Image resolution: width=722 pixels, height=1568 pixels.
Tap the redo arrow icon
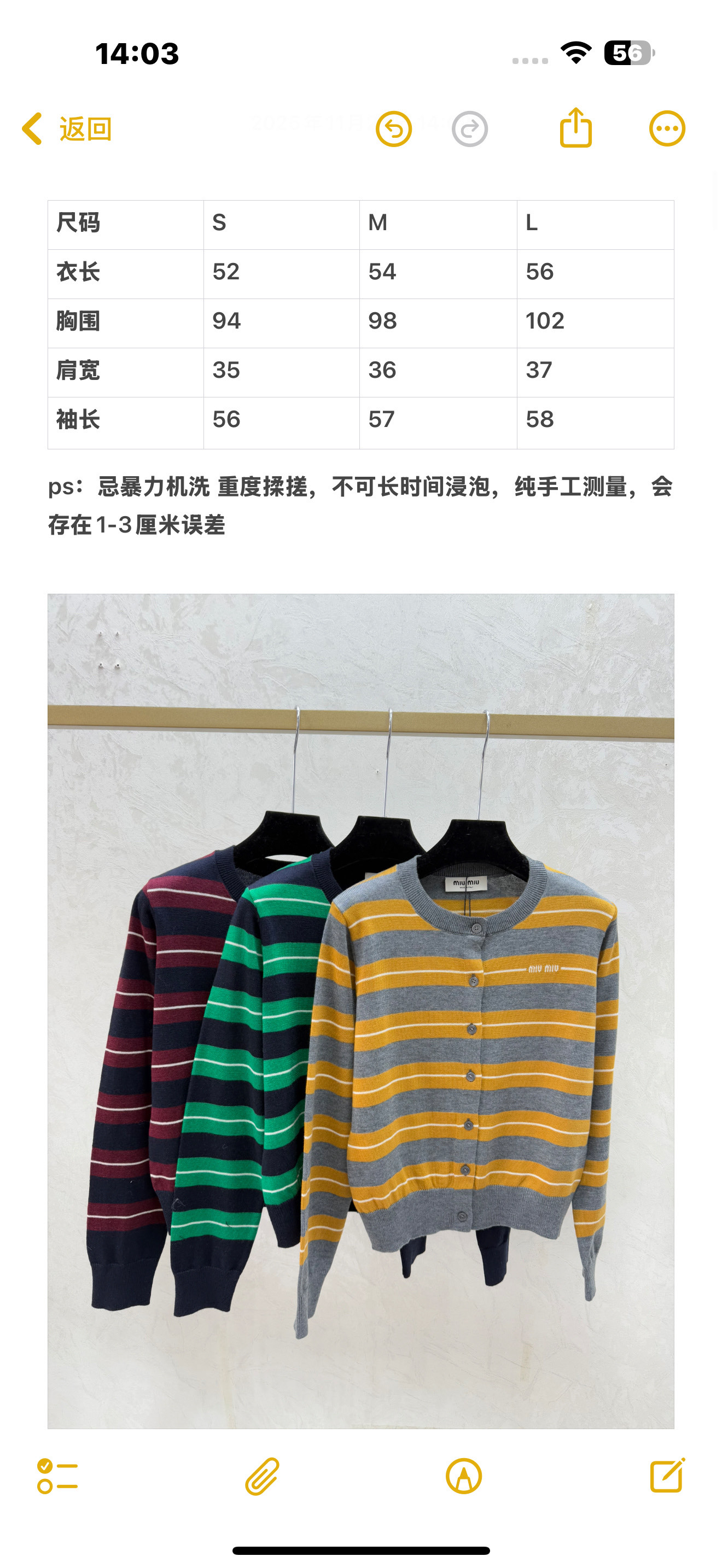click(469, 129)
